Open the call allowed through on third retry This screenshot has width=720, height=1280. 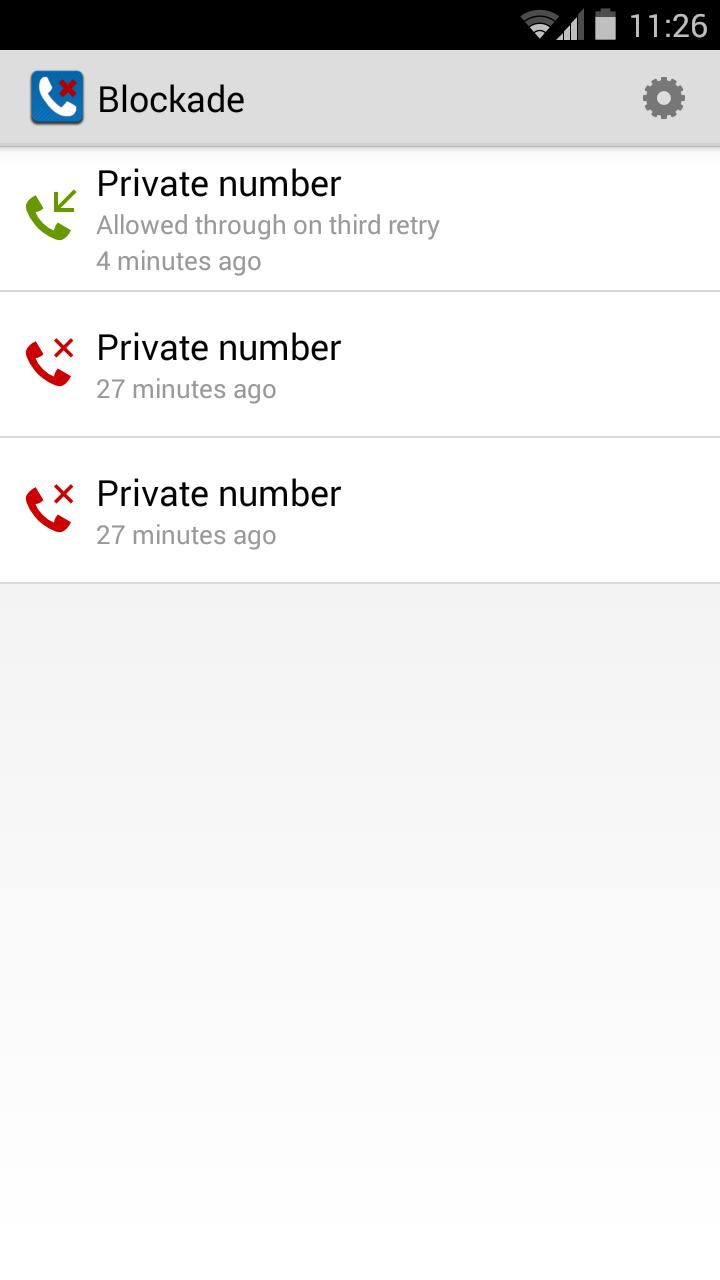[x=360, y=220]
